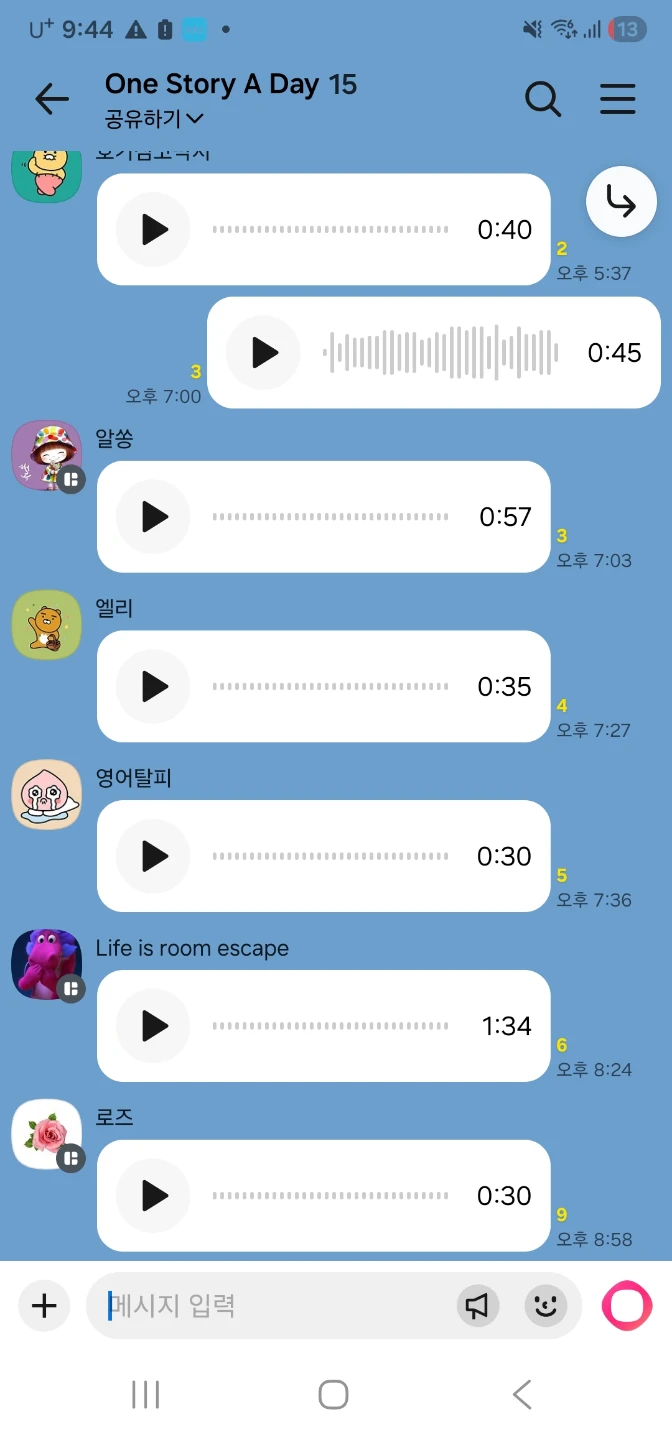Open the chat room hamburger menu
Image resolution: width=672 pixels, height=1440 pixels.
coord(618,99)
